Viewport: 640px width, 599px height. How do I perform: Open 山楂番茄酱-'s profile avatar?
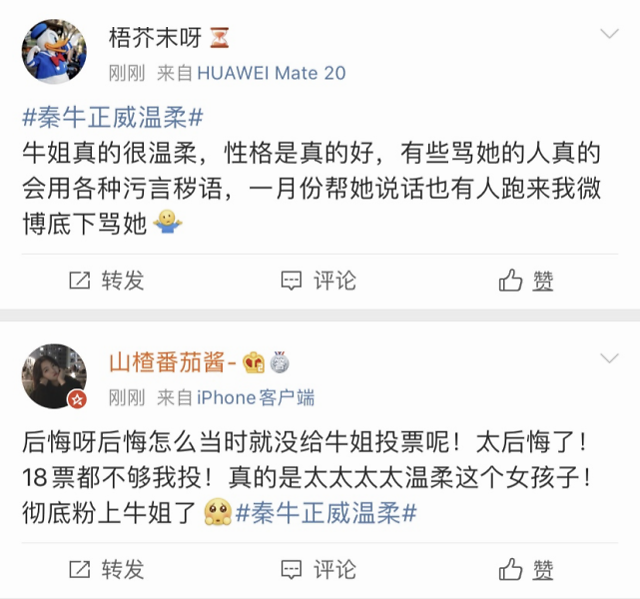pos(54,376)
